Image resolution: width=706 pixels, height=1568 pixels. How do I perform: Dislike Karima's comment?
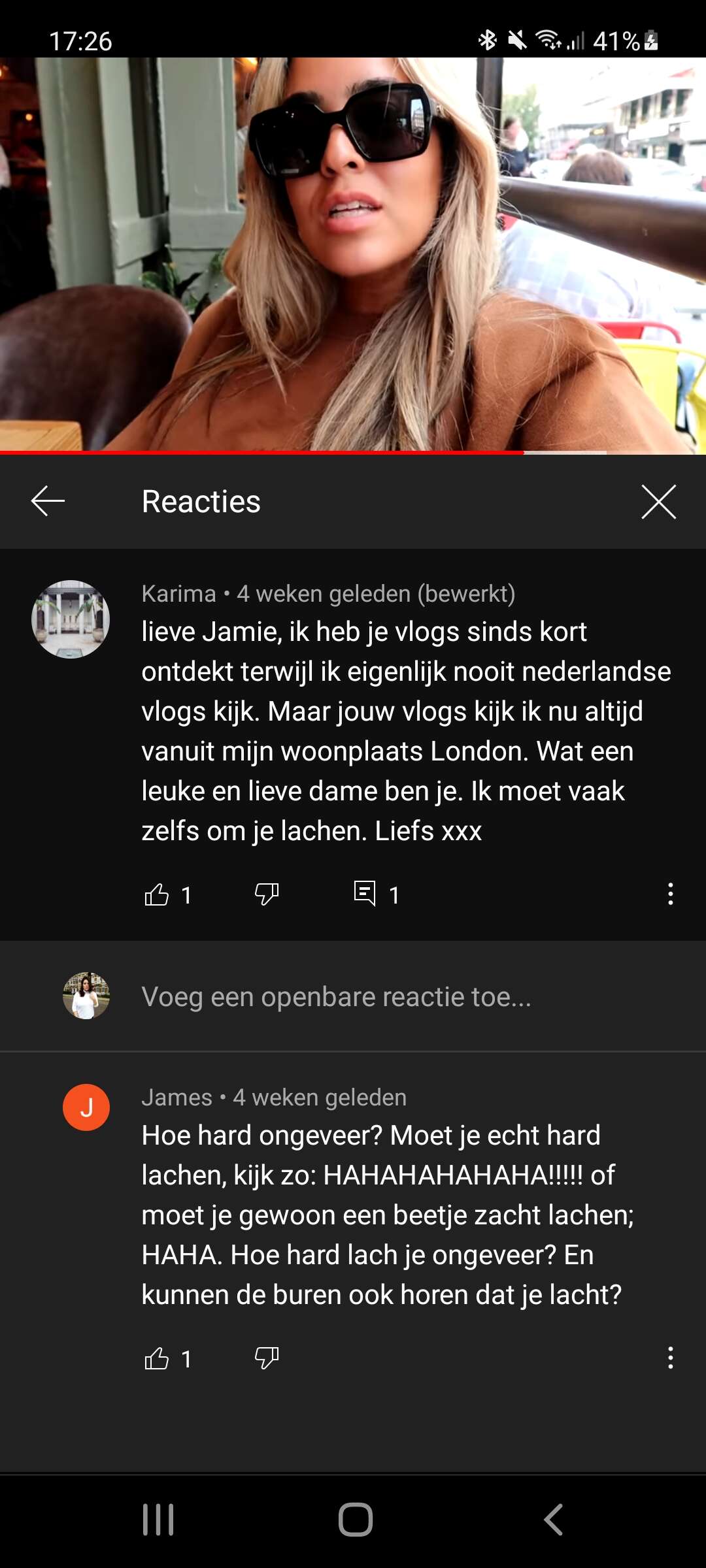pos(267,894)
